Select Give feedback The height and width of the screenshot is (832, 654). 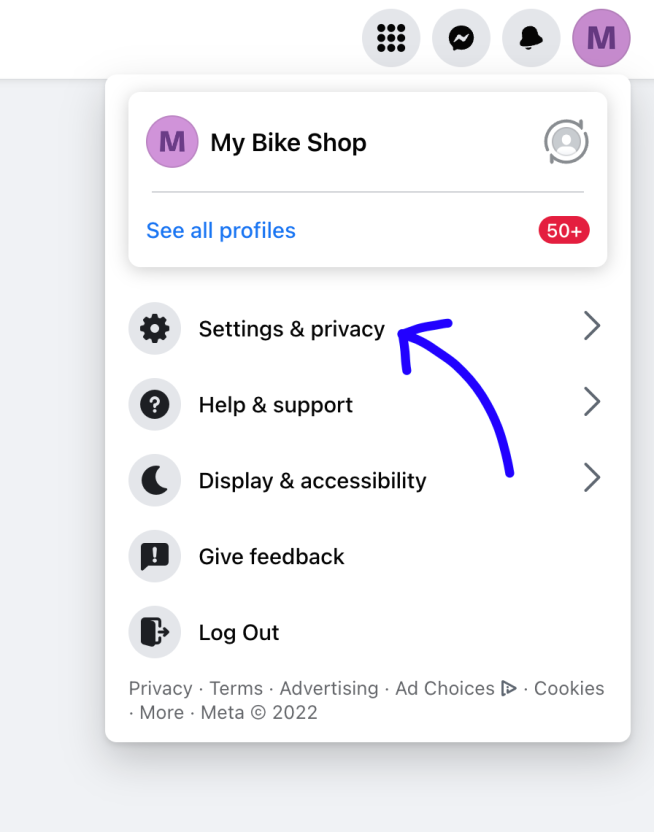click(x=271, y=557)
